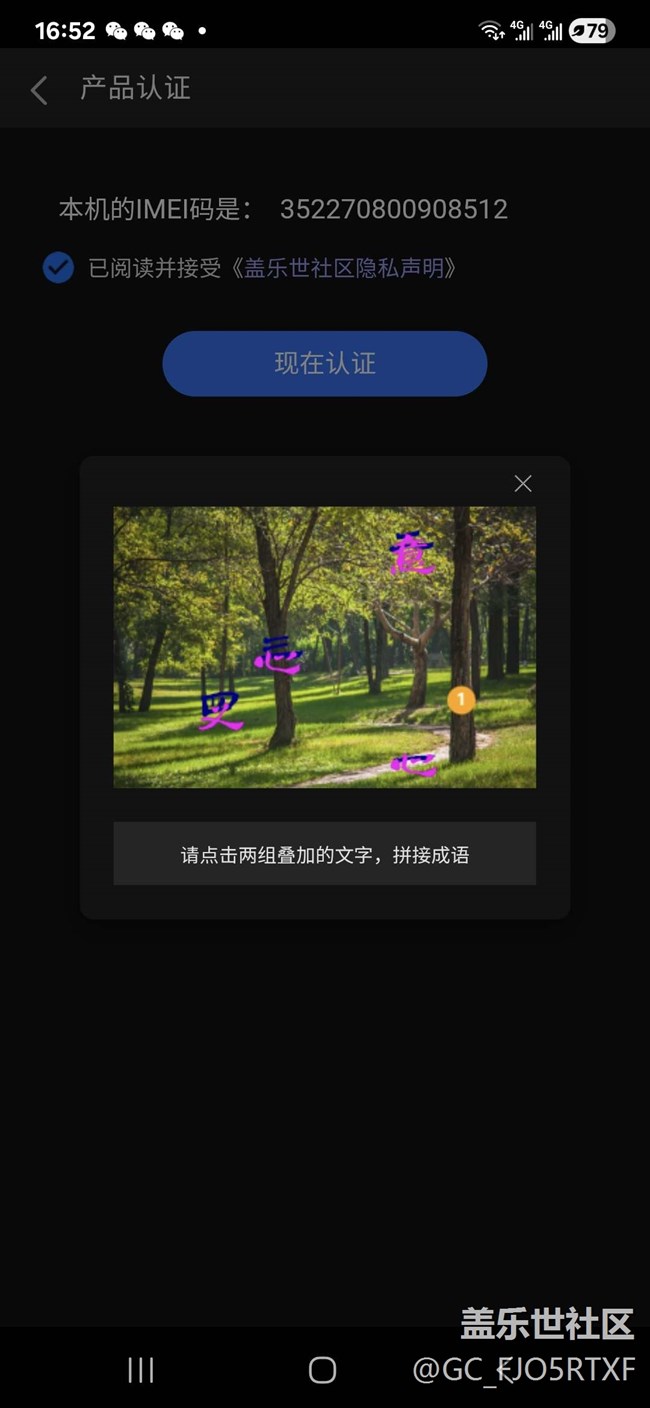Screen dimensions: 650x1408
Task: Uncheck the 已阅读并接受 privacy checkbox
Action: (x=58, y=268)
